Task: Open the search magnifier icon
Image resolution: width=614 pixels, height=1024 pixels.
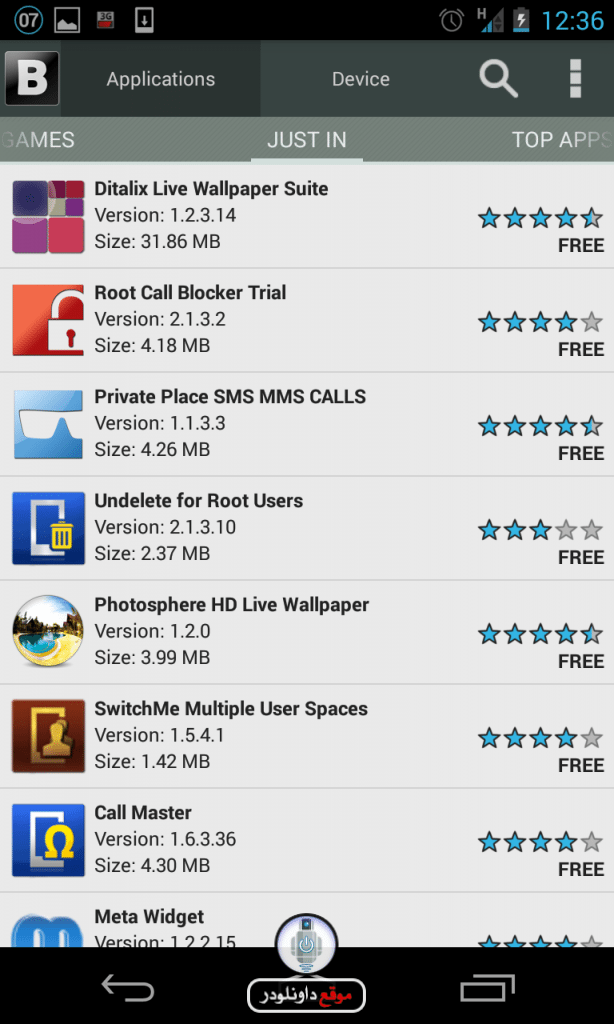Action: coord(497,78)
